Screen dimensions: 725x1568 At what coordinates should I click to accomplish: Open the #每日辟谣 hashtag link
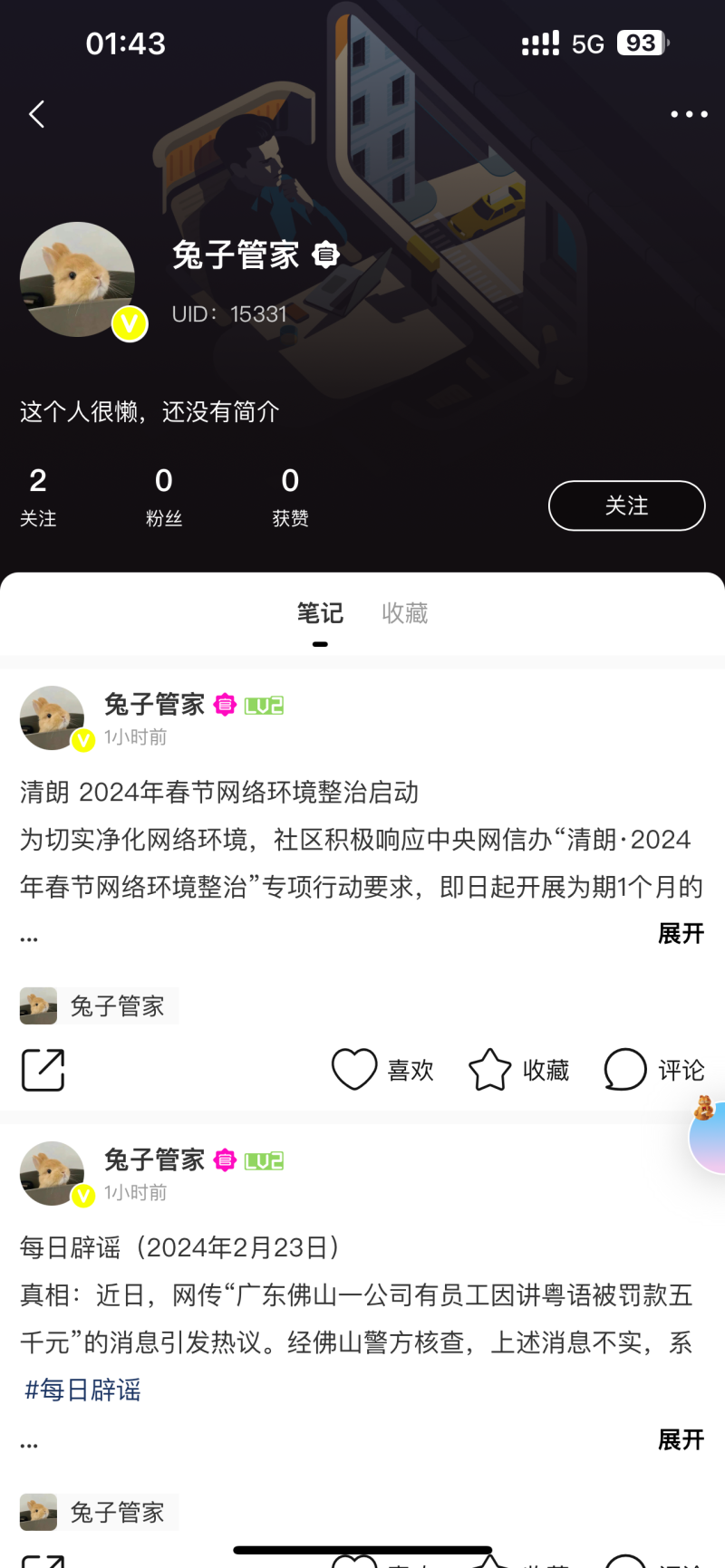click(x=82, y=1390)
